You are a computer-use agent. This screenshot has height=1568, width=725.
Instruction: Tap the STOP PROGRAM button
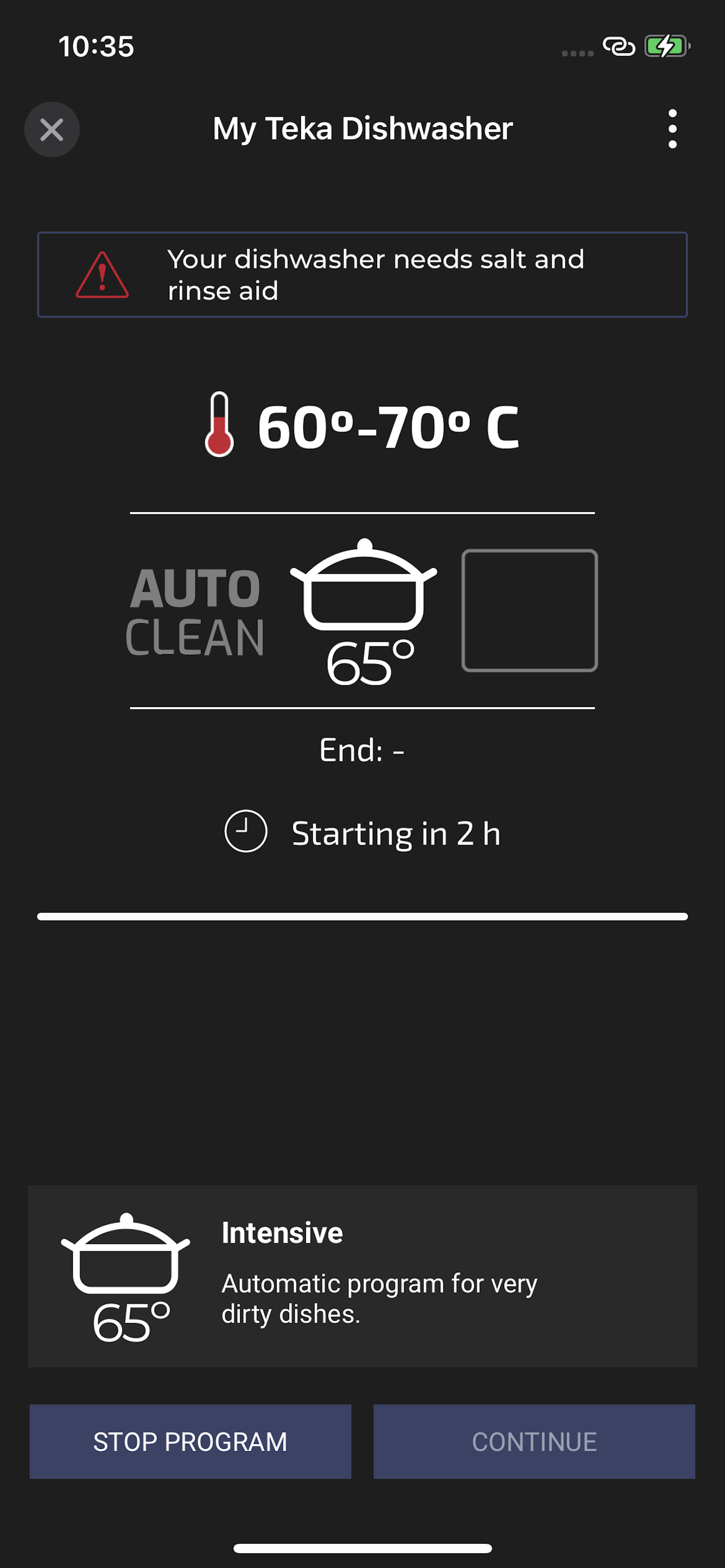190,1442
